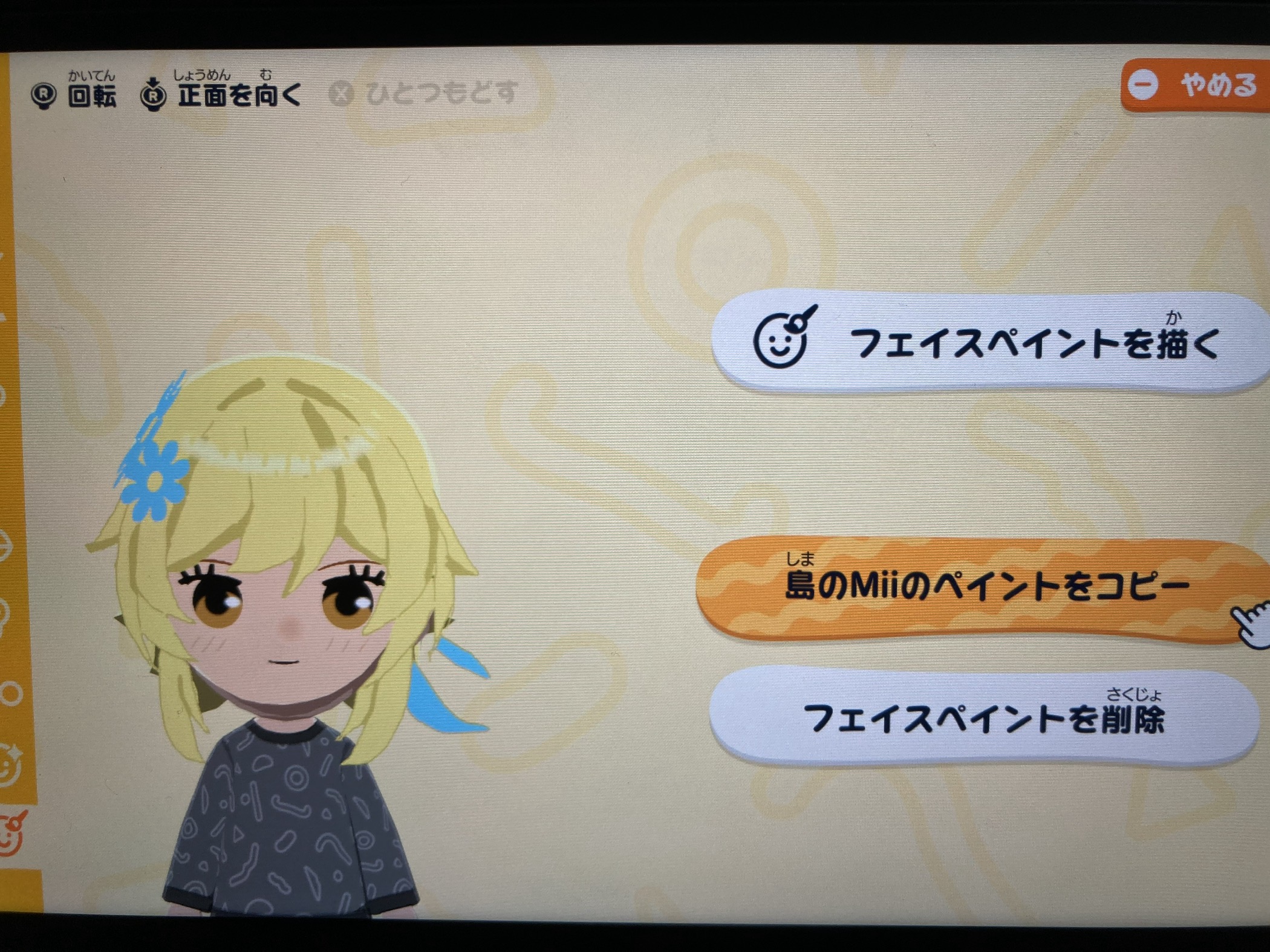Delete face paint via フェイスペイントを削除
This screenshot has height=952, width=1270.
tap(983, 718)
